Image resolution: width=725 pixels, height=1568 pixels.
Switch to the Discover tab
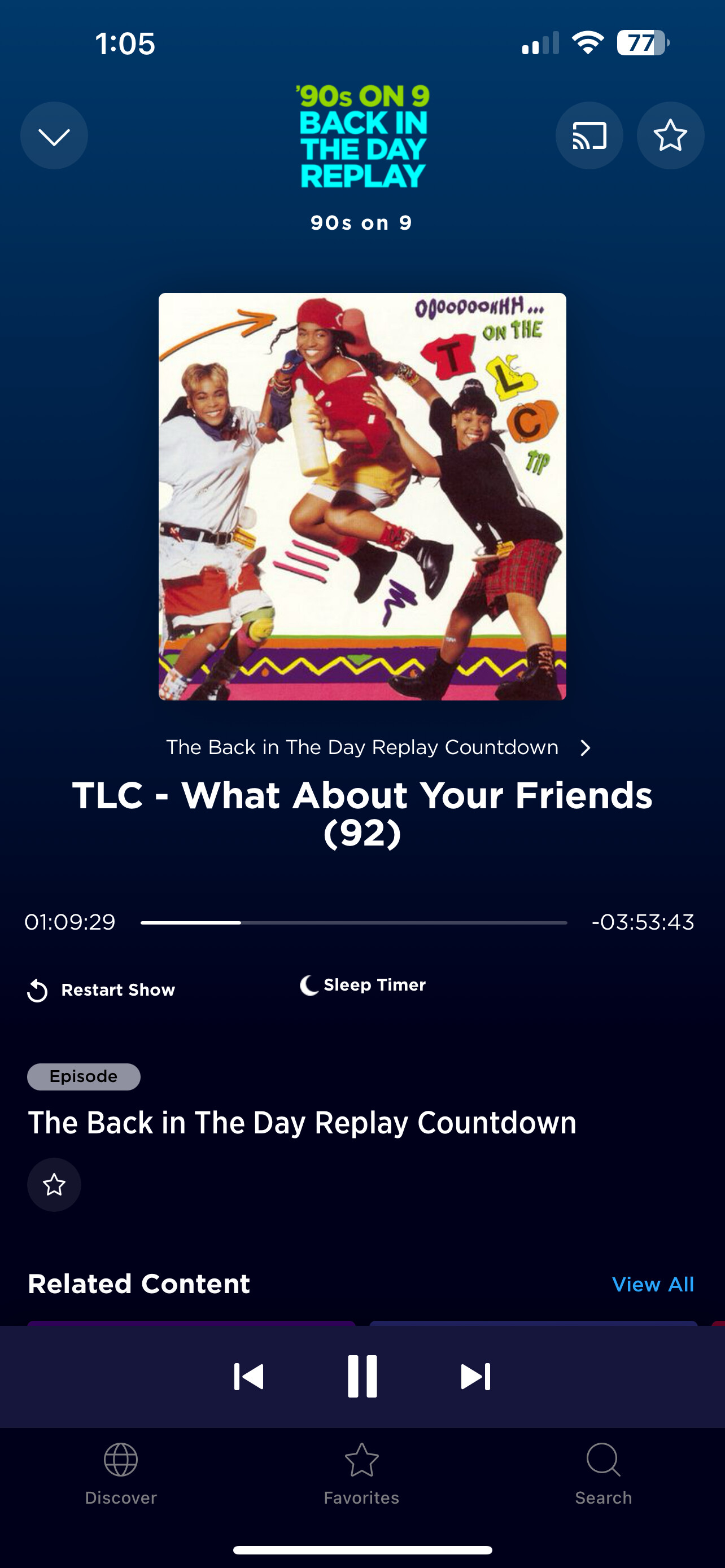[x=120, y=1474]
